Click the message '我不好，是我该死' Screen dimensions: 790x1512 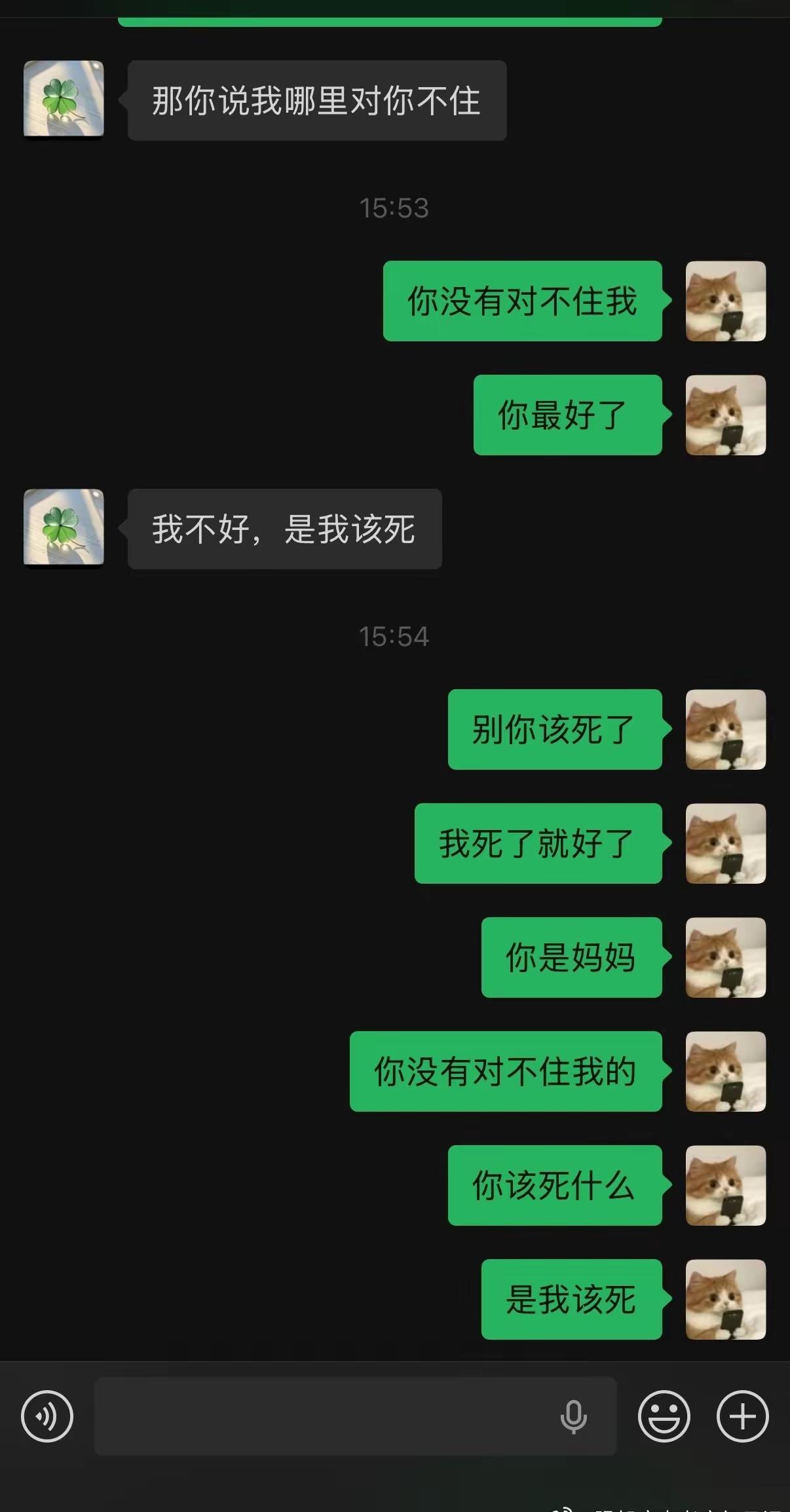coord(283,529)
